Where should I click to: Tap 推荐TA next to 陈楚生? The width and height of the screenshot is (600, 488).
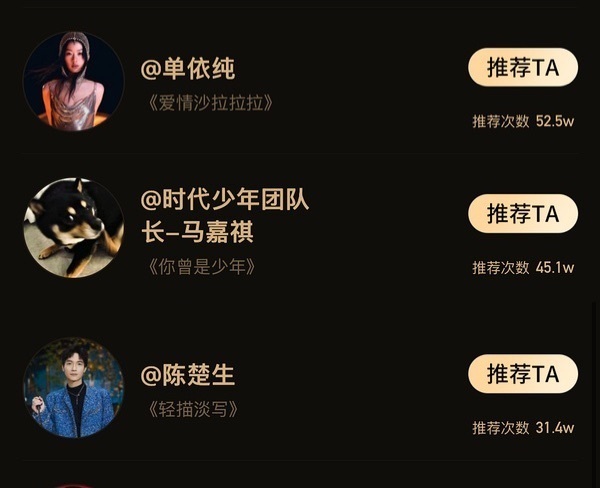[x=523, y=374]
